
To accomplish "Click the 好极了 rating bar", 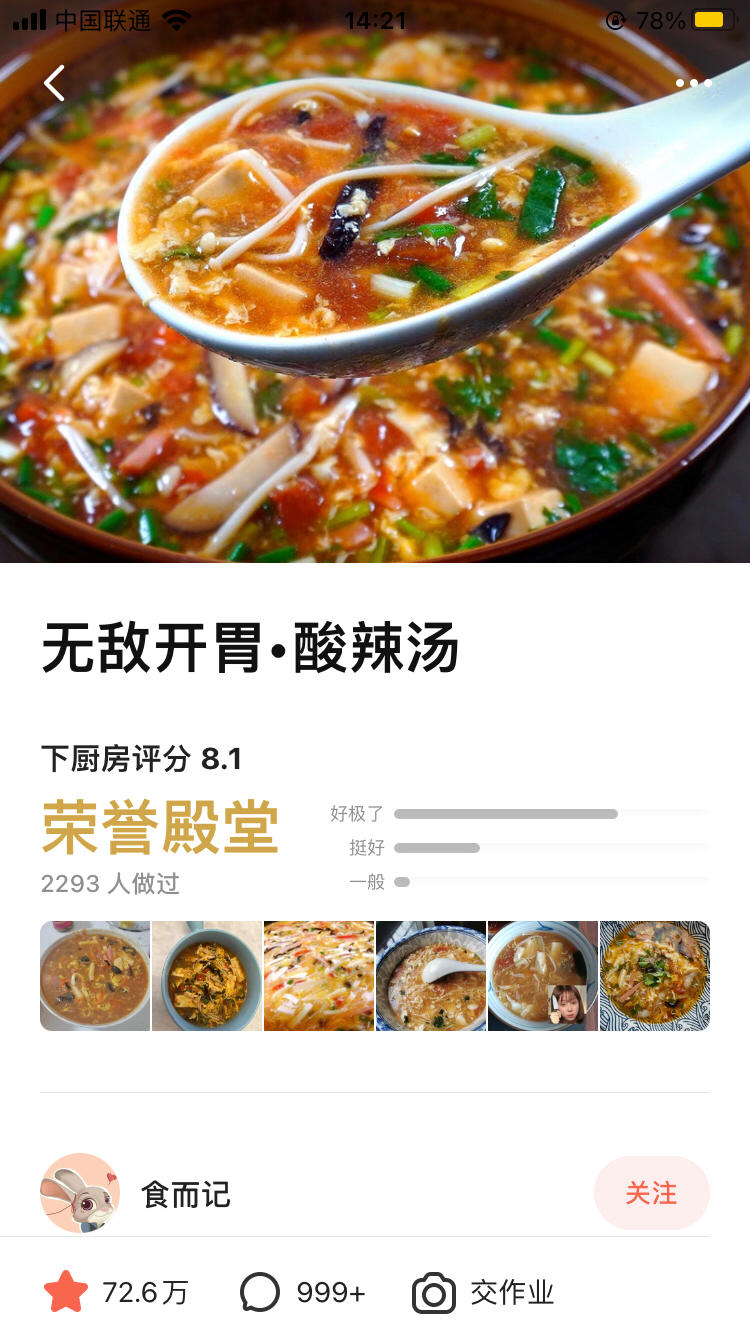I will click(550, 813).
